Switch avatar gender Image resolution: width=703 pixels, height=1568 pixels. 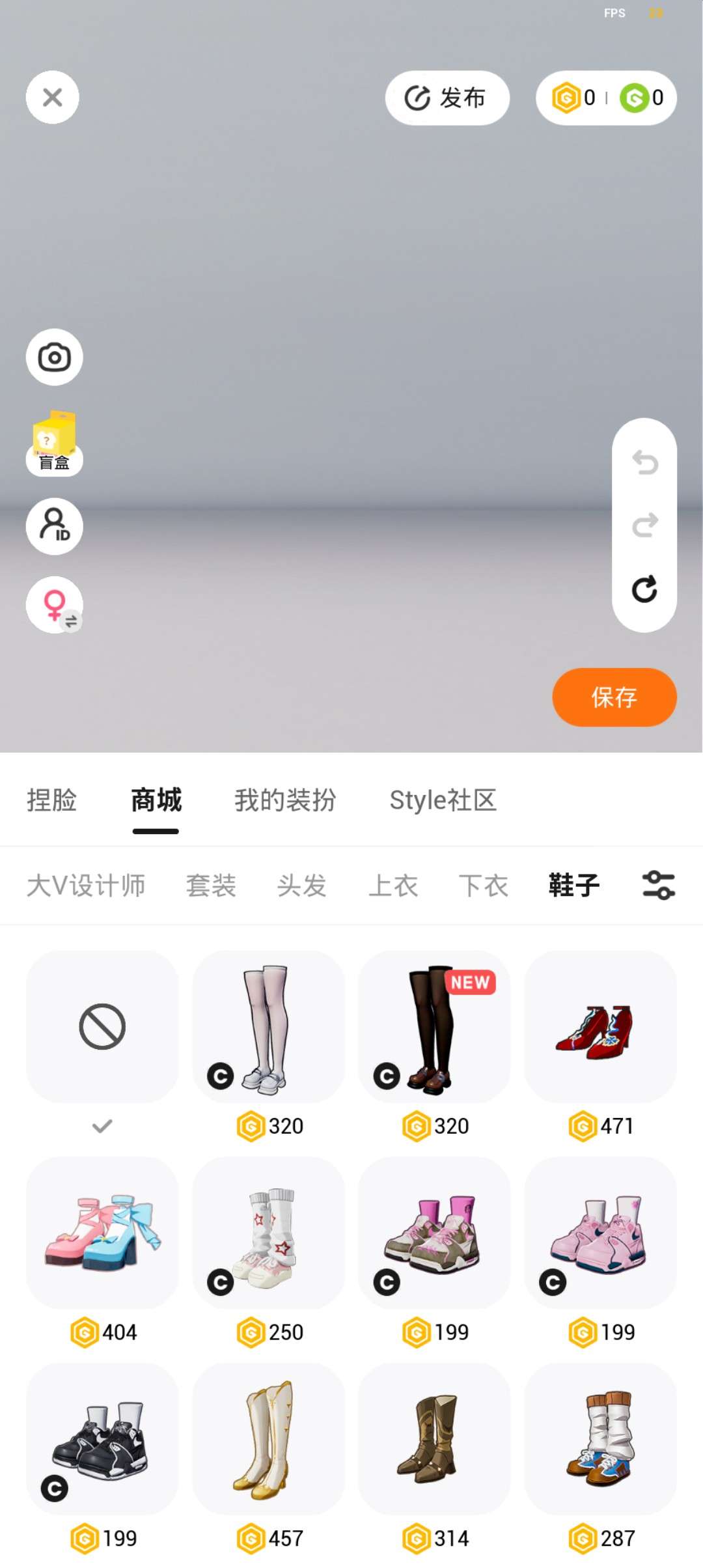click(x=54, y=605)
